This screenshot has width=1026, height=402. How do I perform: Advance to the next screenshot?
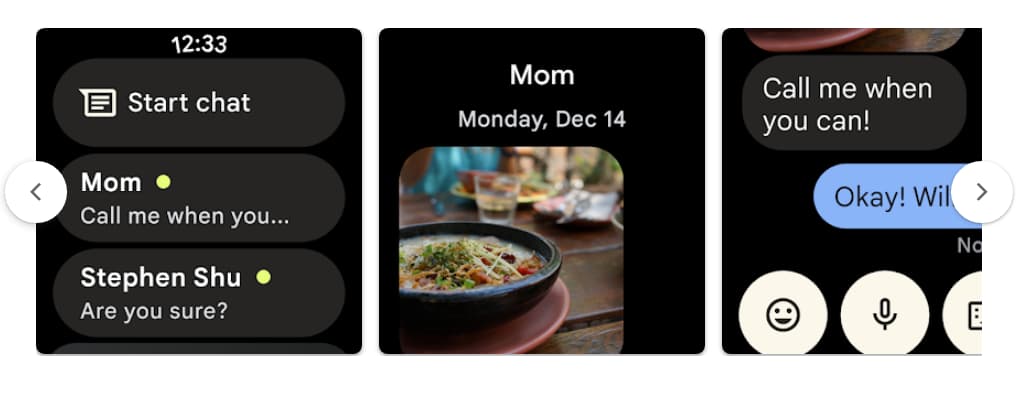pos(981,192)
